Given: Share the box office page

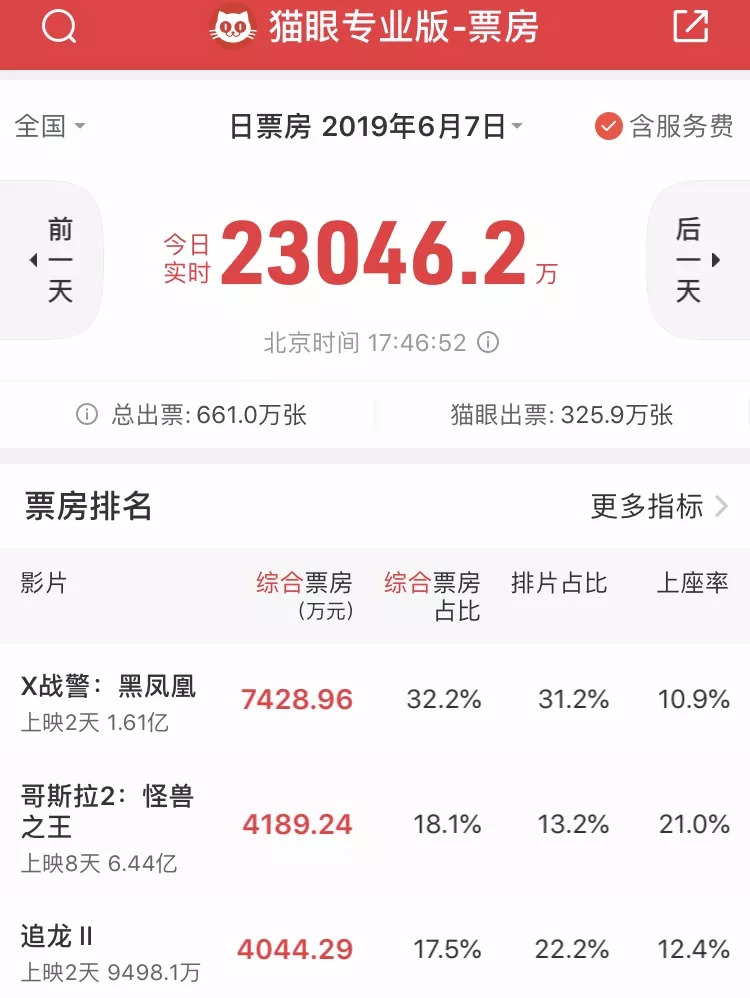Looking at the screenshot, I should pyautogui.click(x=690, y=28).
